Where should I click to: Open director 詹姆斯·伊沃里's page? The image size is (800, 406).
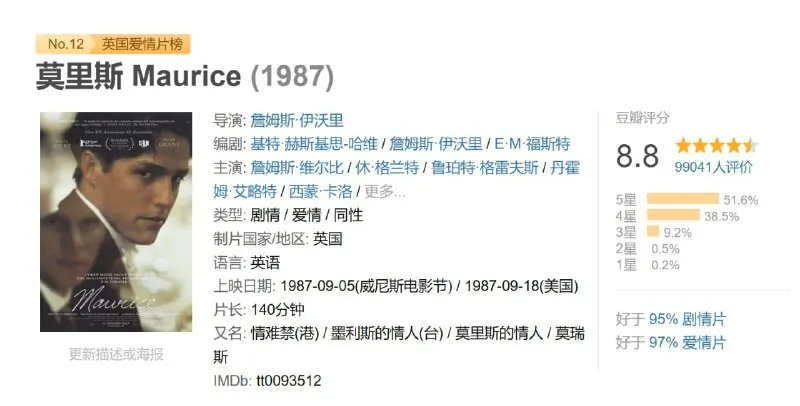[295, 120]
